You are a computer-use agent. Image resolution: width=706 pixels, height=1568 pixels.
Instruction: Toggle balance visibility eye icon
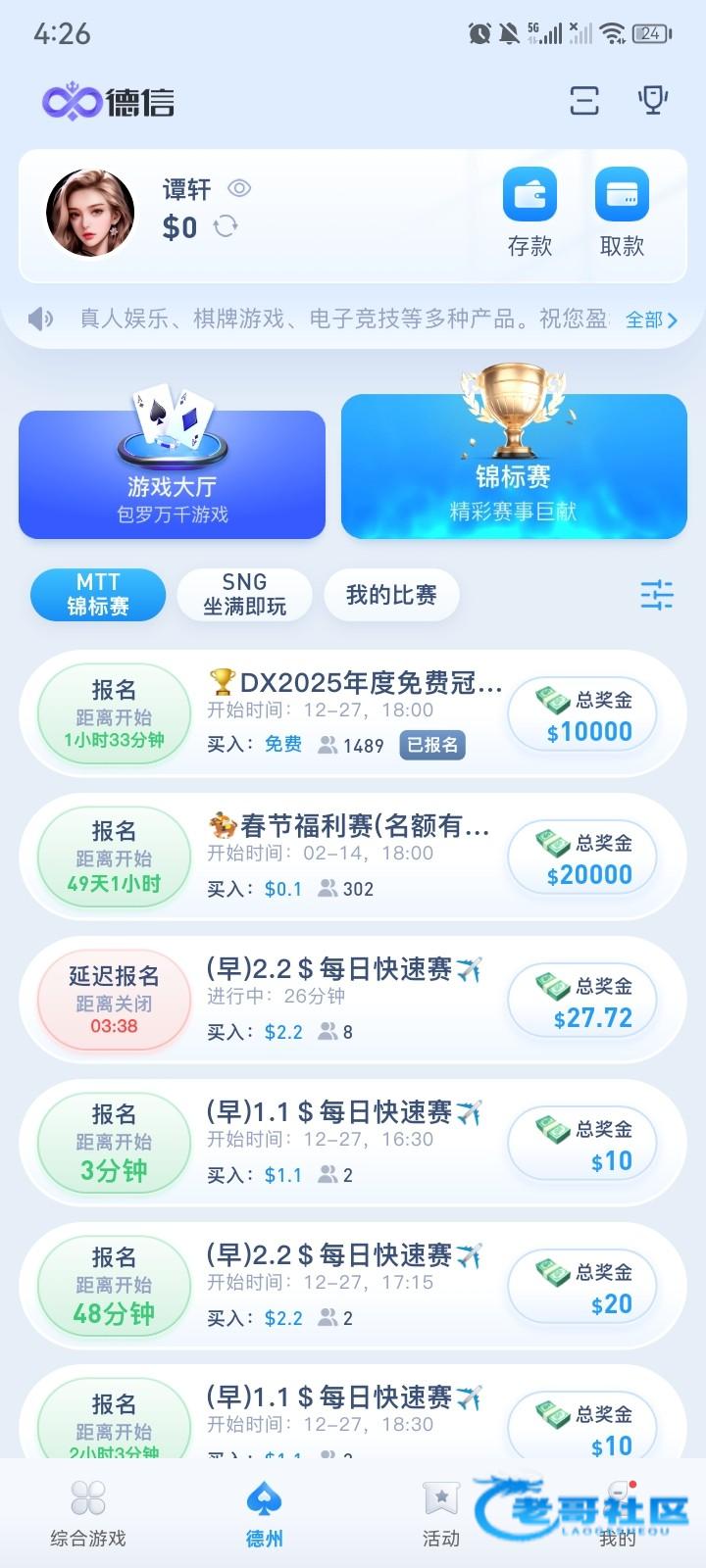(x=239, y=188)
